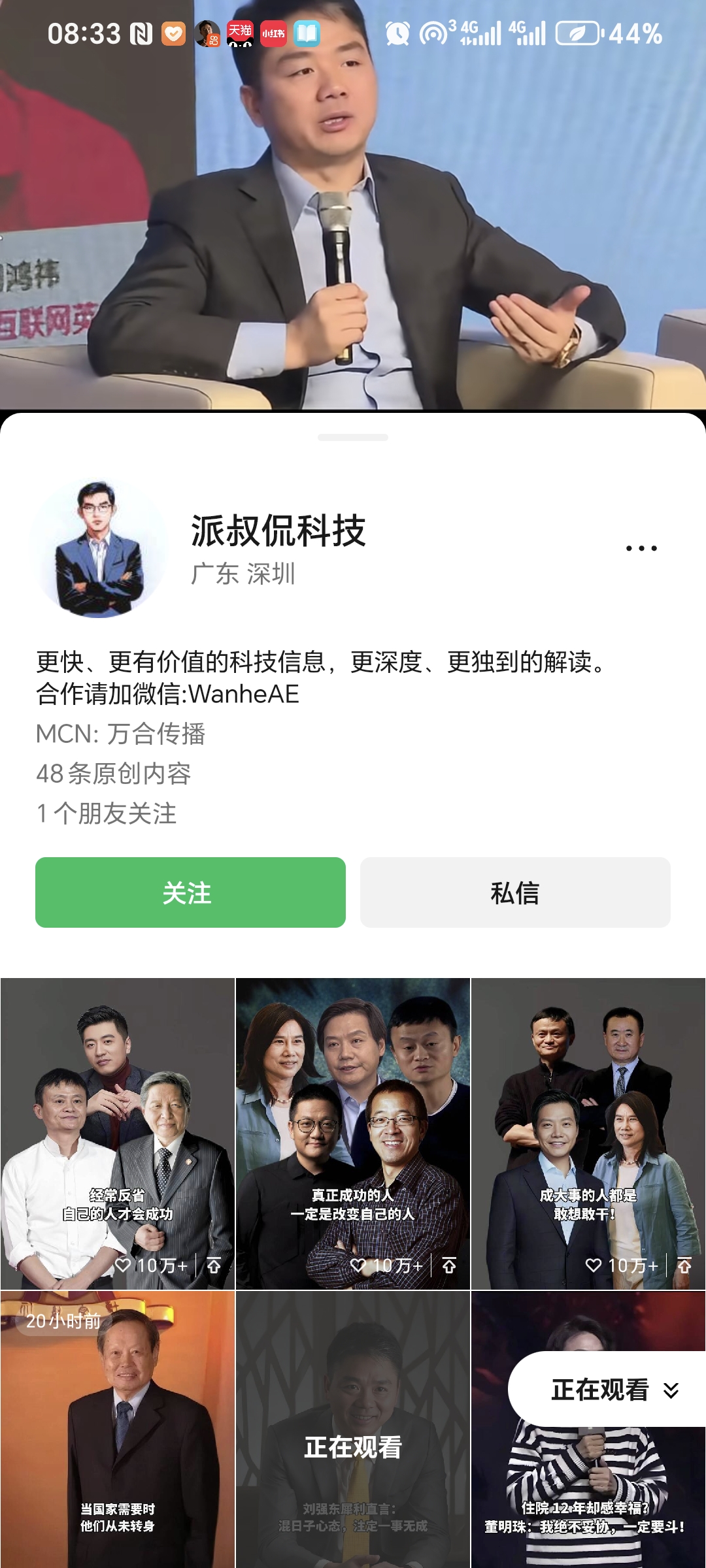Screen dimensions: 706x1568
Task: Open the 派叔侃科技 profile avatar
Action: (99, 549)
